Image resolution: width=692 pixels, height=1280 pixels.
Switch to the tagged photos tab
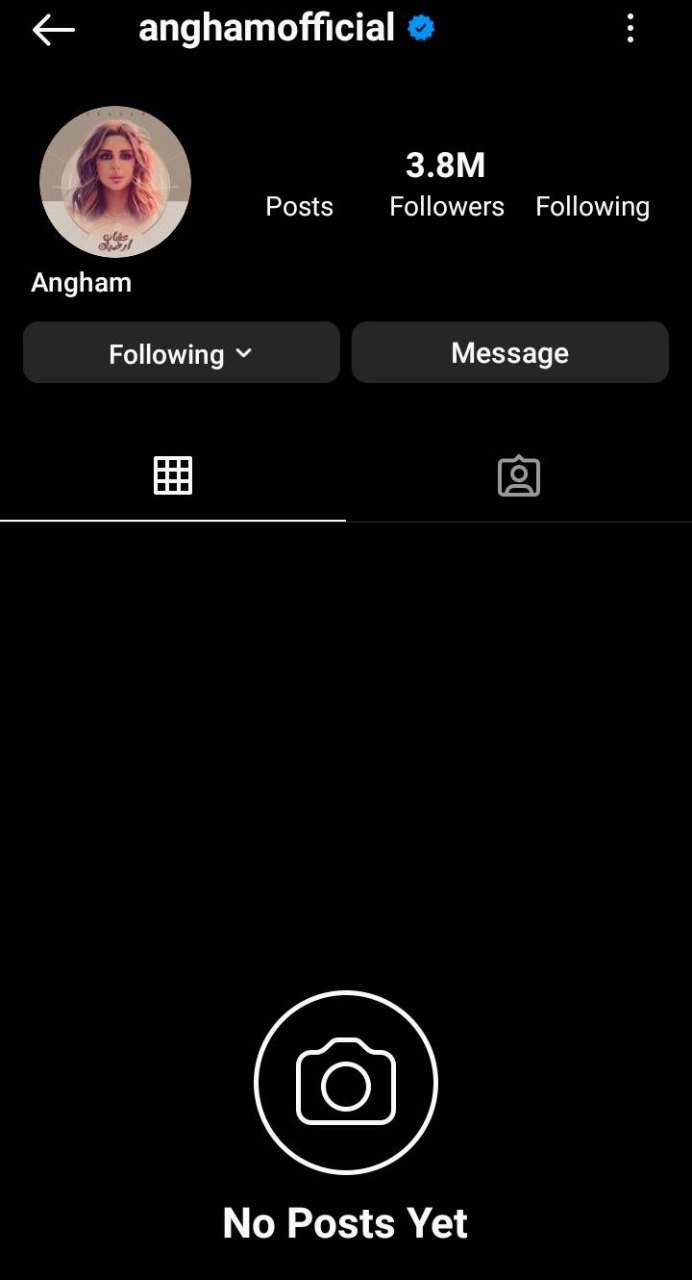coord(518,476)
